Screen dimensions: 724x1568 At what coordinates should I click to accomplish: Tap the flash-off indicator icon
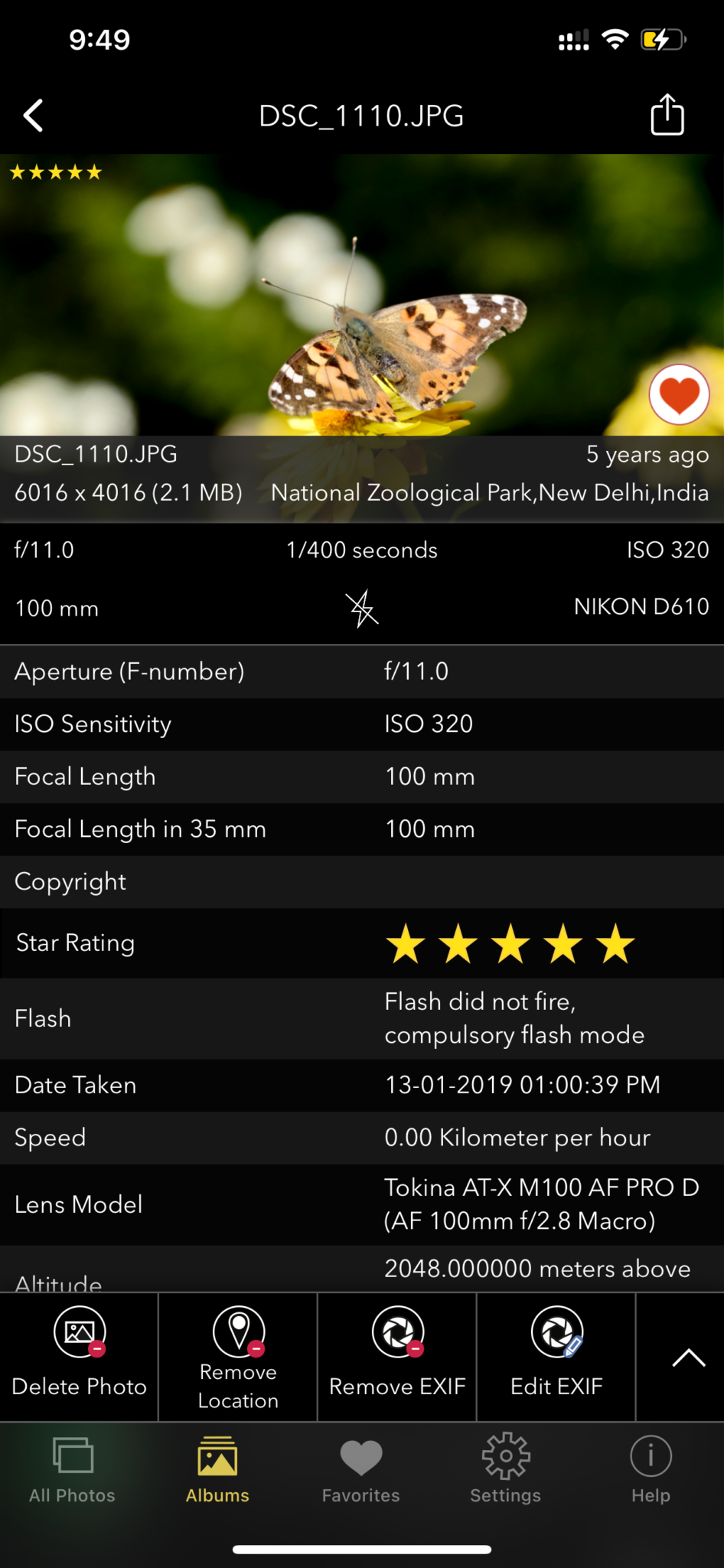pyautogui.click(x=362, y=608)
